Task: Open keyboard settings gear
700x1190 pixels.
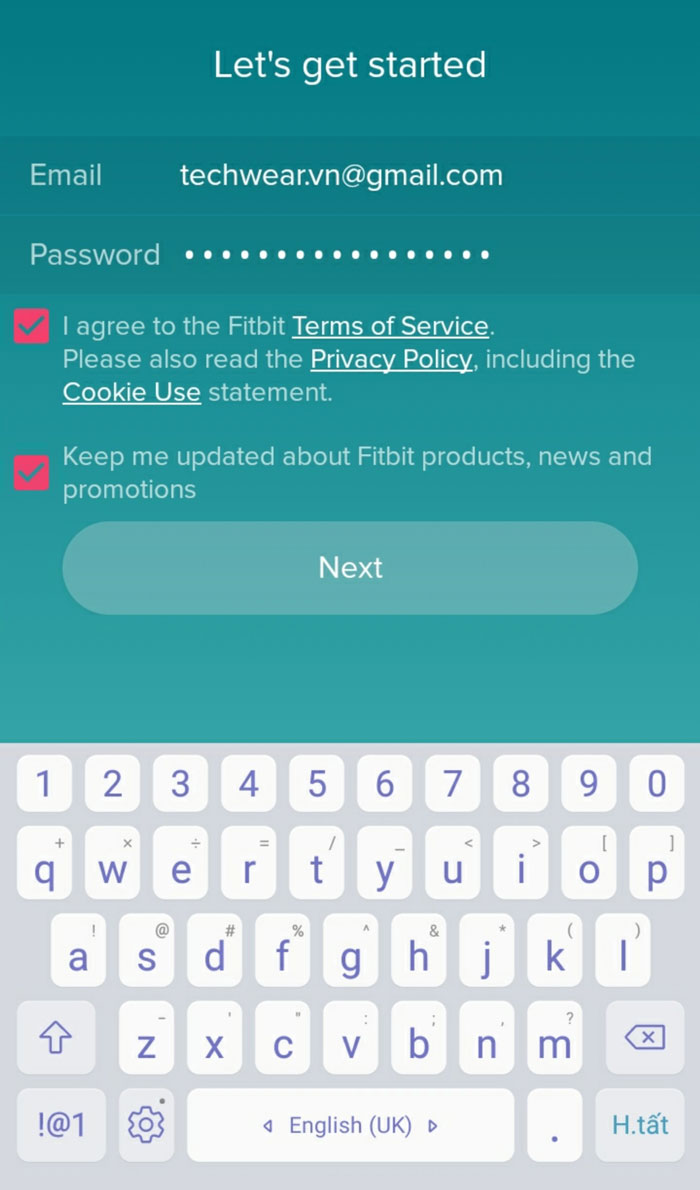Action: 147,1125
